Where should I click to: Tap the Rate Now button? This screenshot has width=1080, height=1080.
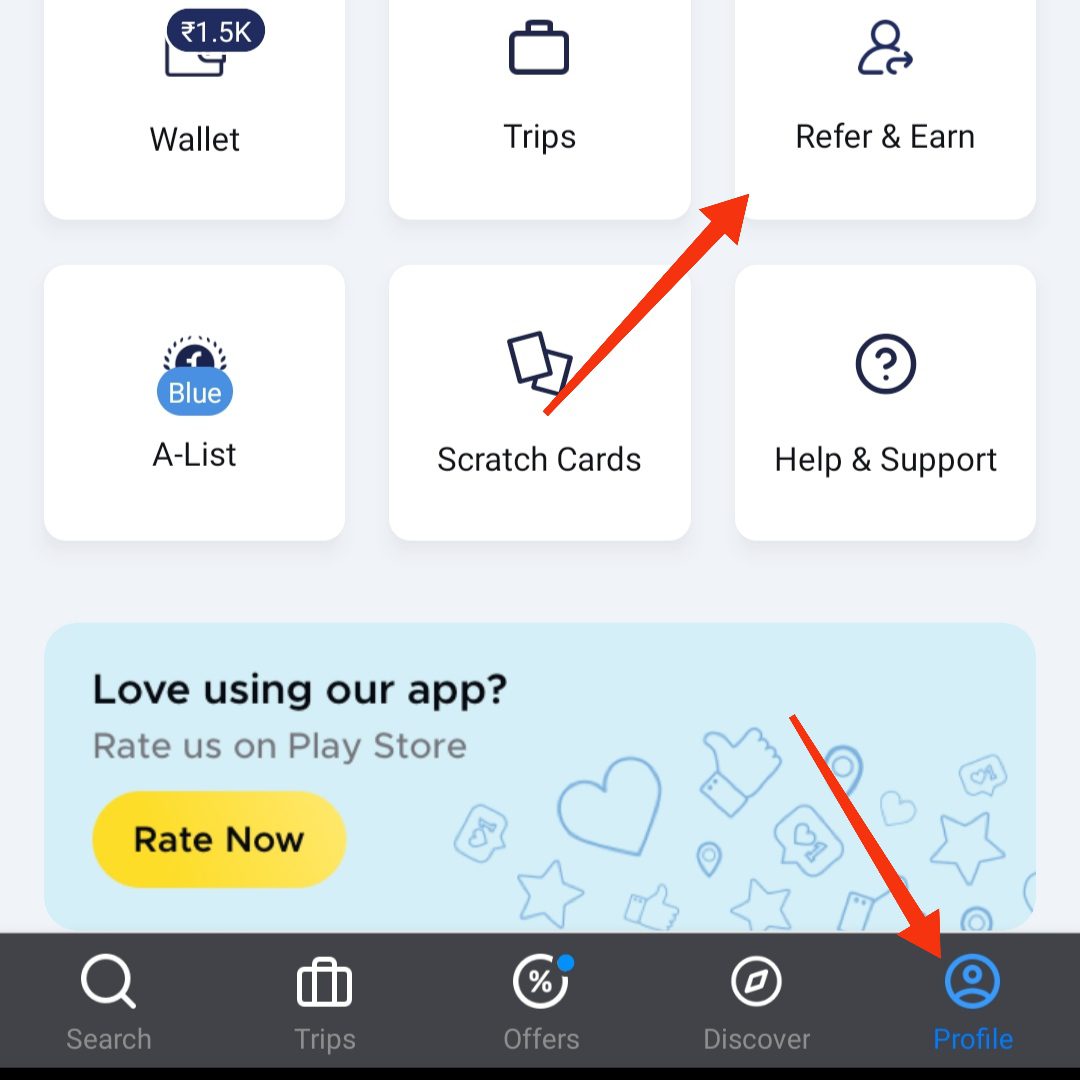click(x=219, y=839)
